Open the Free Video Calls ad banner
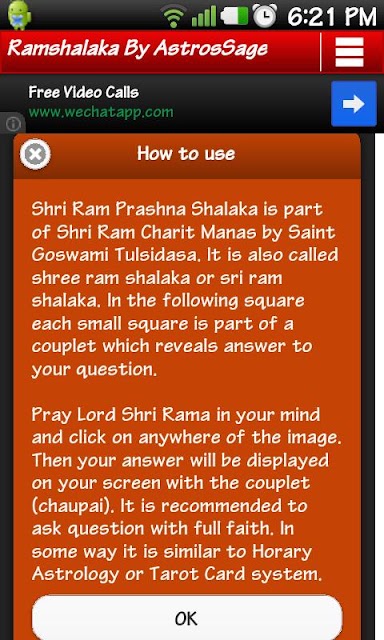This screenshot has height=640, width=384. tap(192, 104)
